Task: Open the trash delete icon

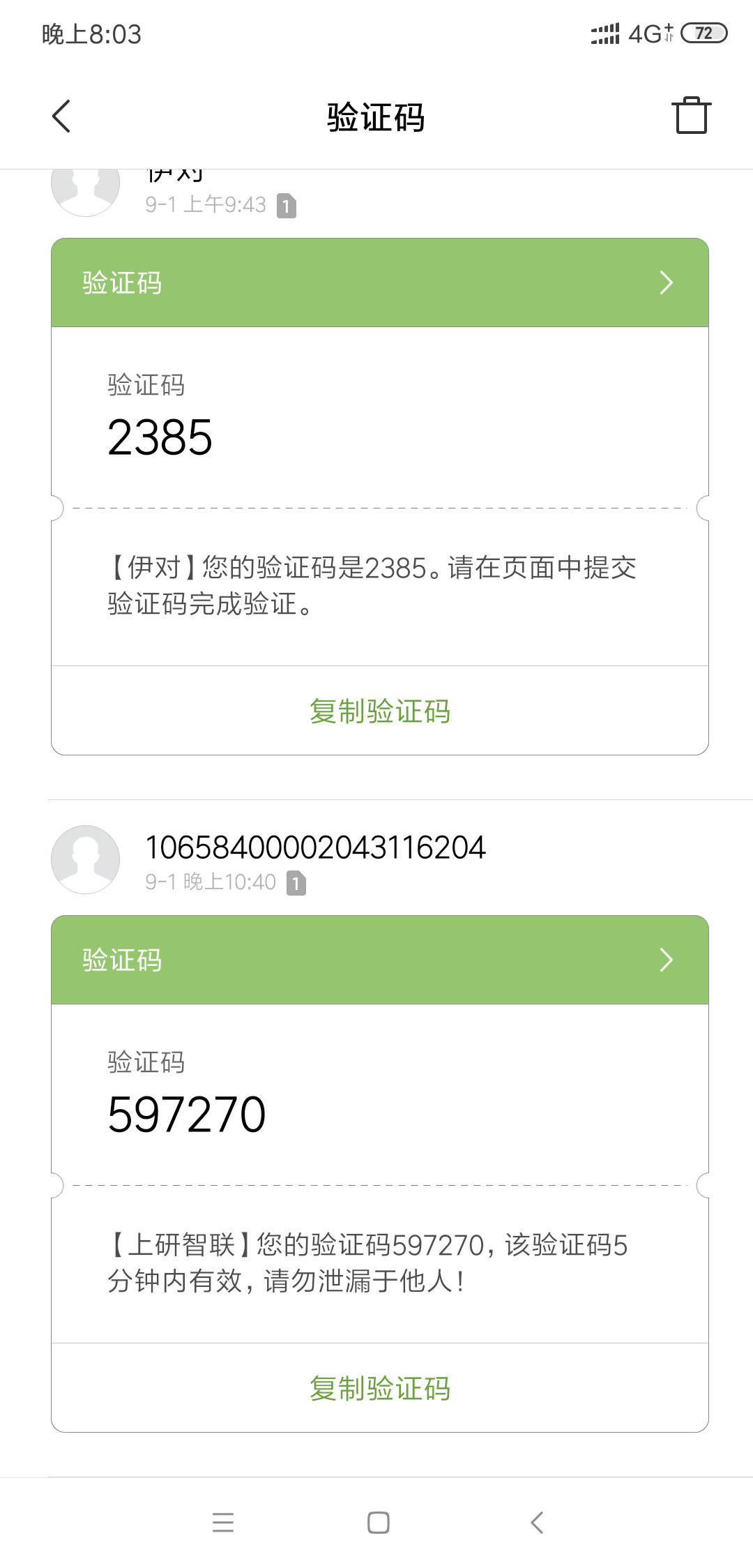Action: pos(691,115)
